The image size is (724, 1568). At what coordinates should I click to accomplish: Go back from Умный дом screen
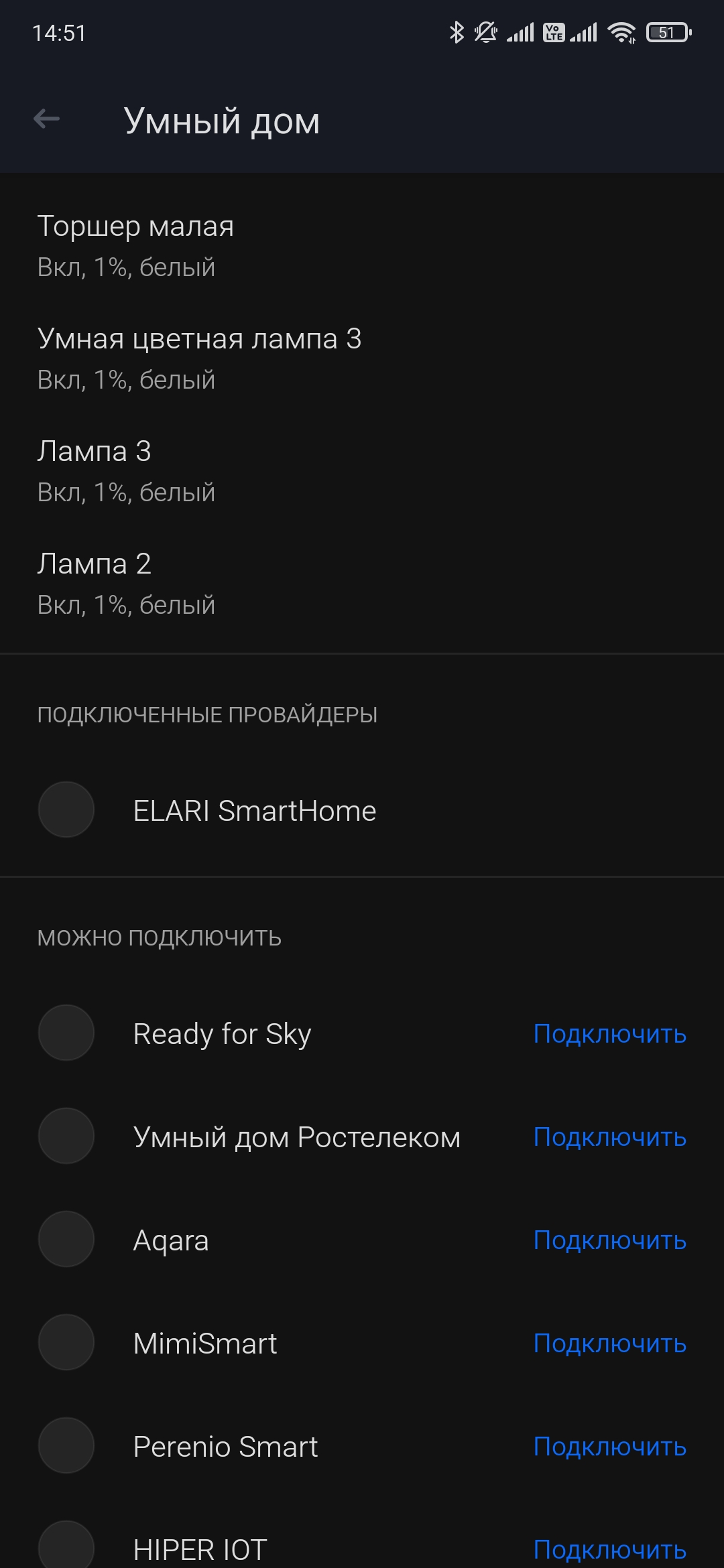pyautogui.click(x=46, y=120)
